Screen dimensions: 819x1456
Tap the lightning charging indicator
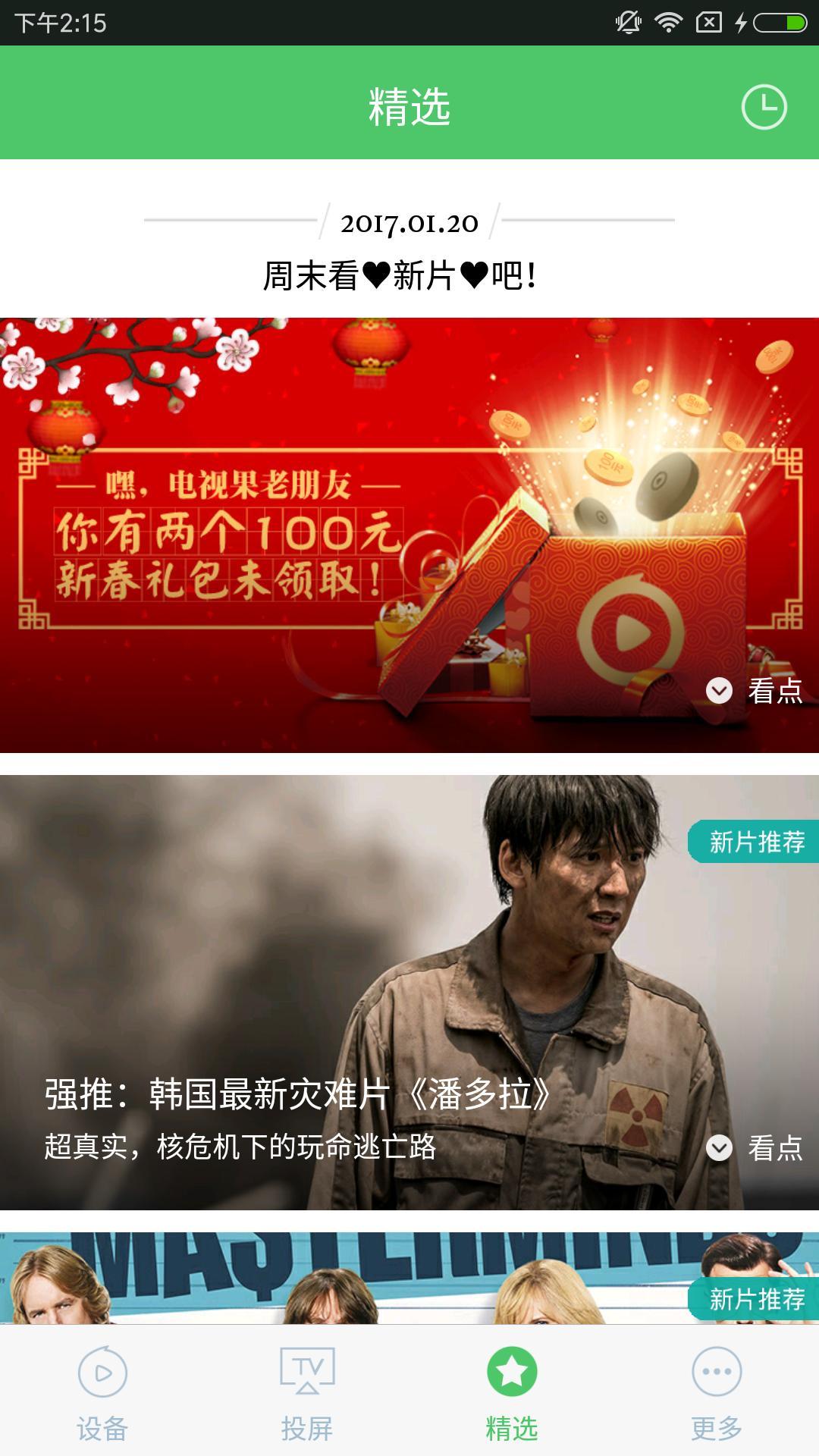coord(739,21)
